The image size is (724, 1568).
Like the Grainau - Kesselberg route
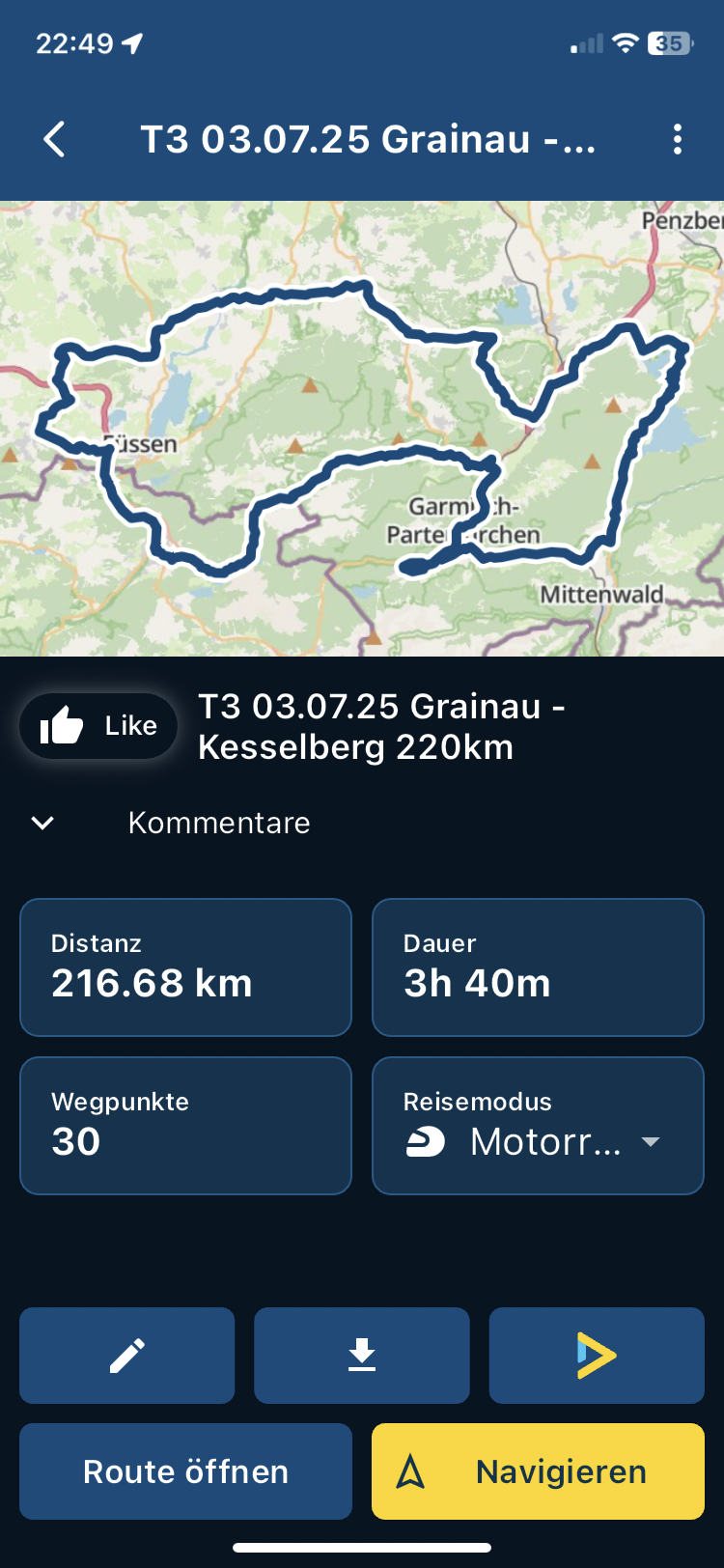pyautogui.click(x=98, y=726)
